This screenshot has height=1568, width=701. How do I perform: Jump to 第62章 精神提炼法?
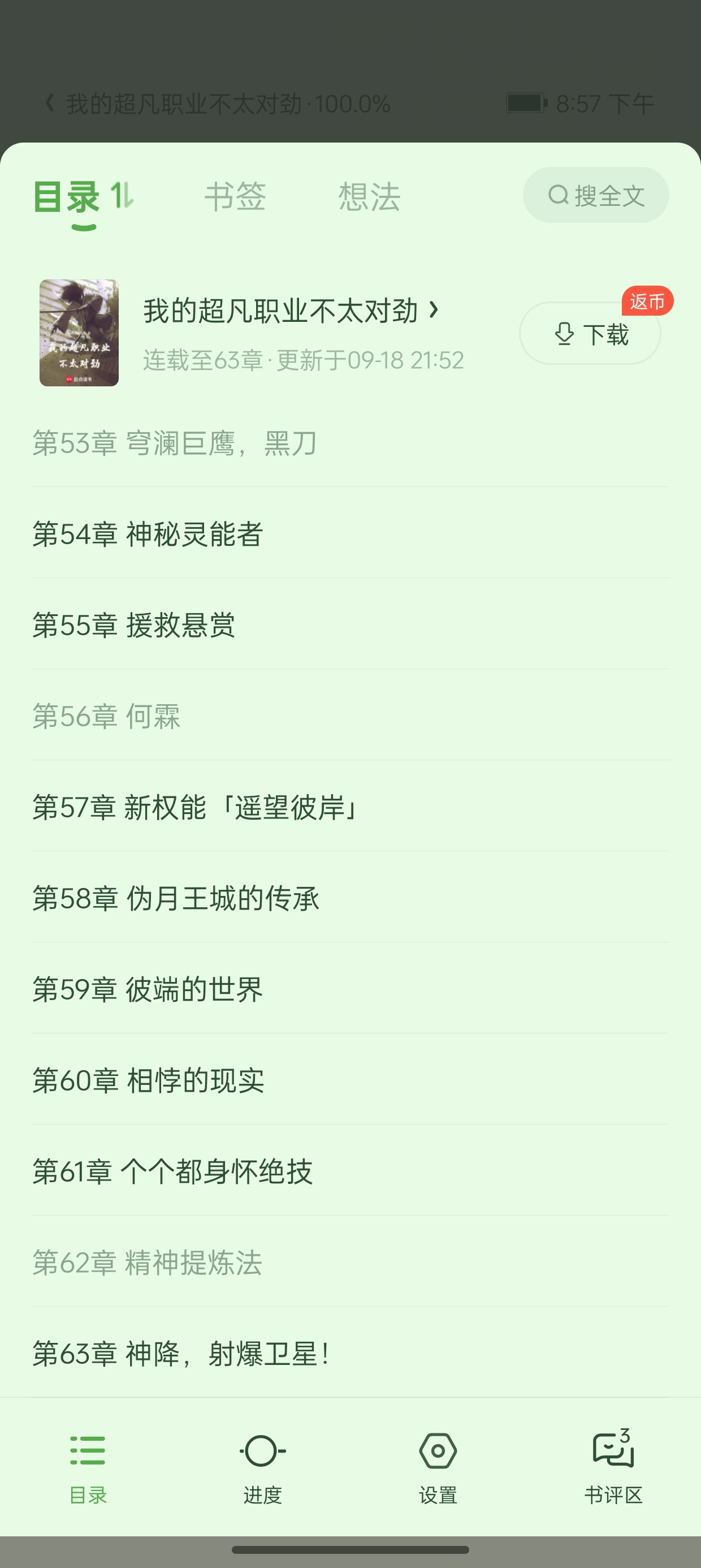pyautogui.click(x=147, y=1263)
